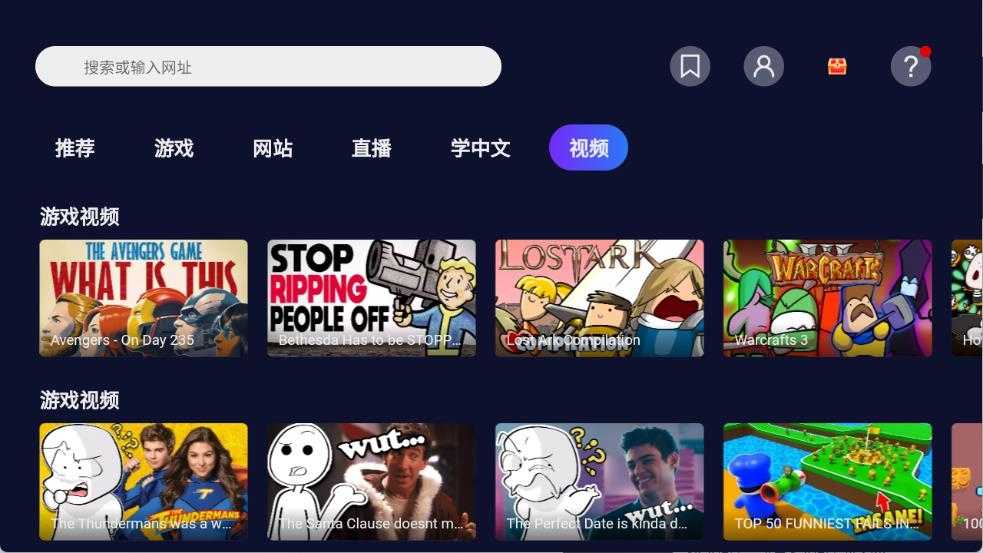Watch the Warcrafts 3 video
Image resolution: width=983 pixels, height=553 pixels.
828,298
